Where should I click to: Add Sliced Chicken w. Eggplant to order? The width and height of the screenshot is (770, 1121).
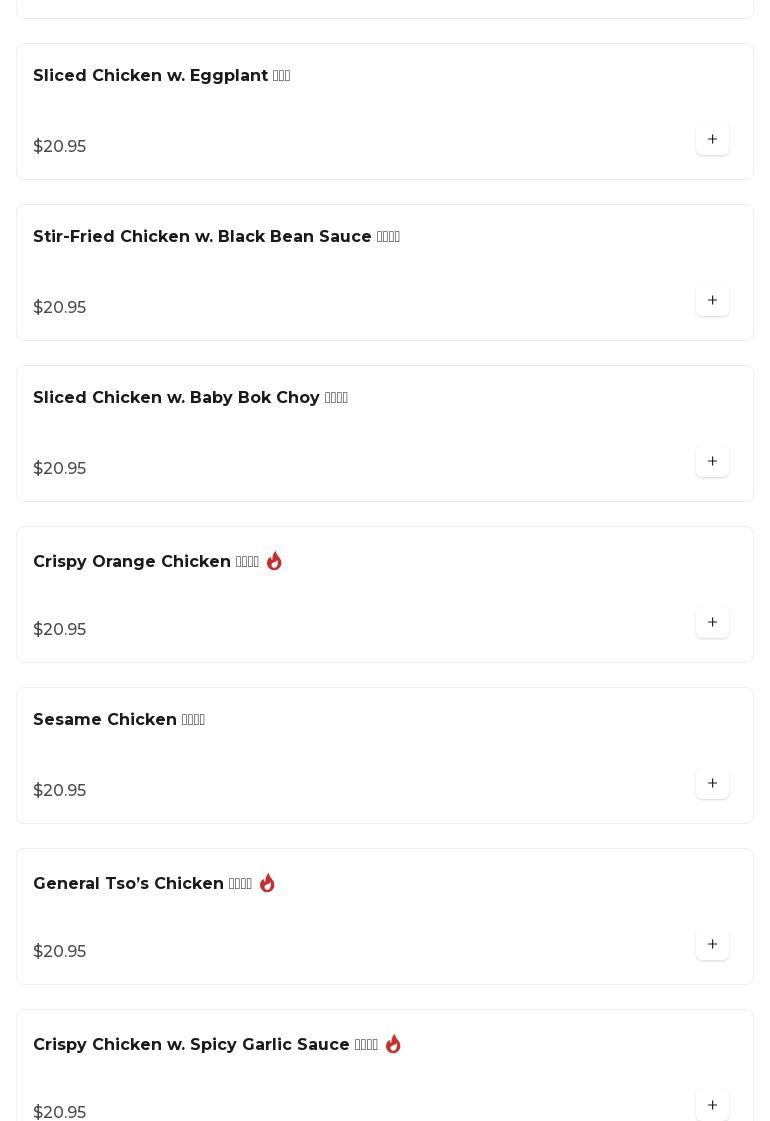tap(712, 139)
